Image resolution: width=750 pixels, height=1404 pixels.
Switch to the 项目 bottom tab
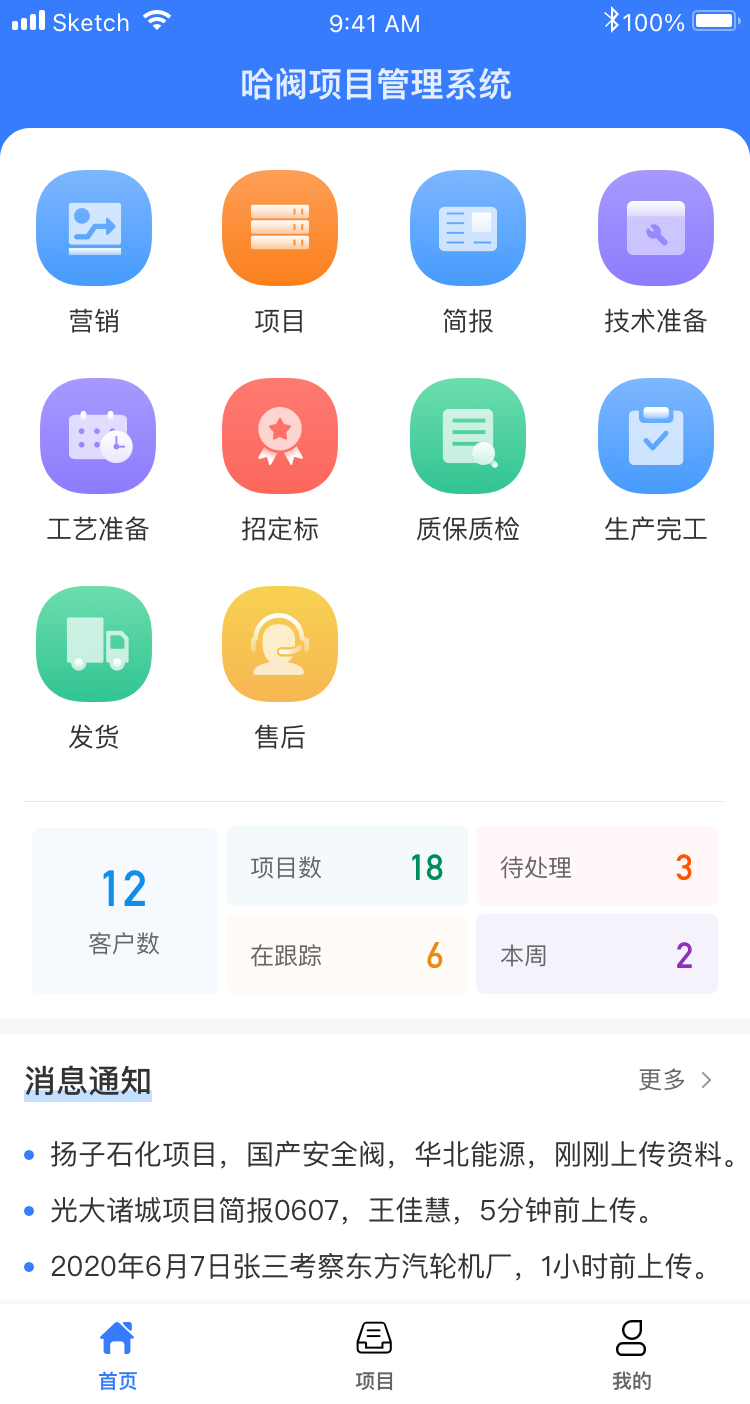click(374, 1356)
